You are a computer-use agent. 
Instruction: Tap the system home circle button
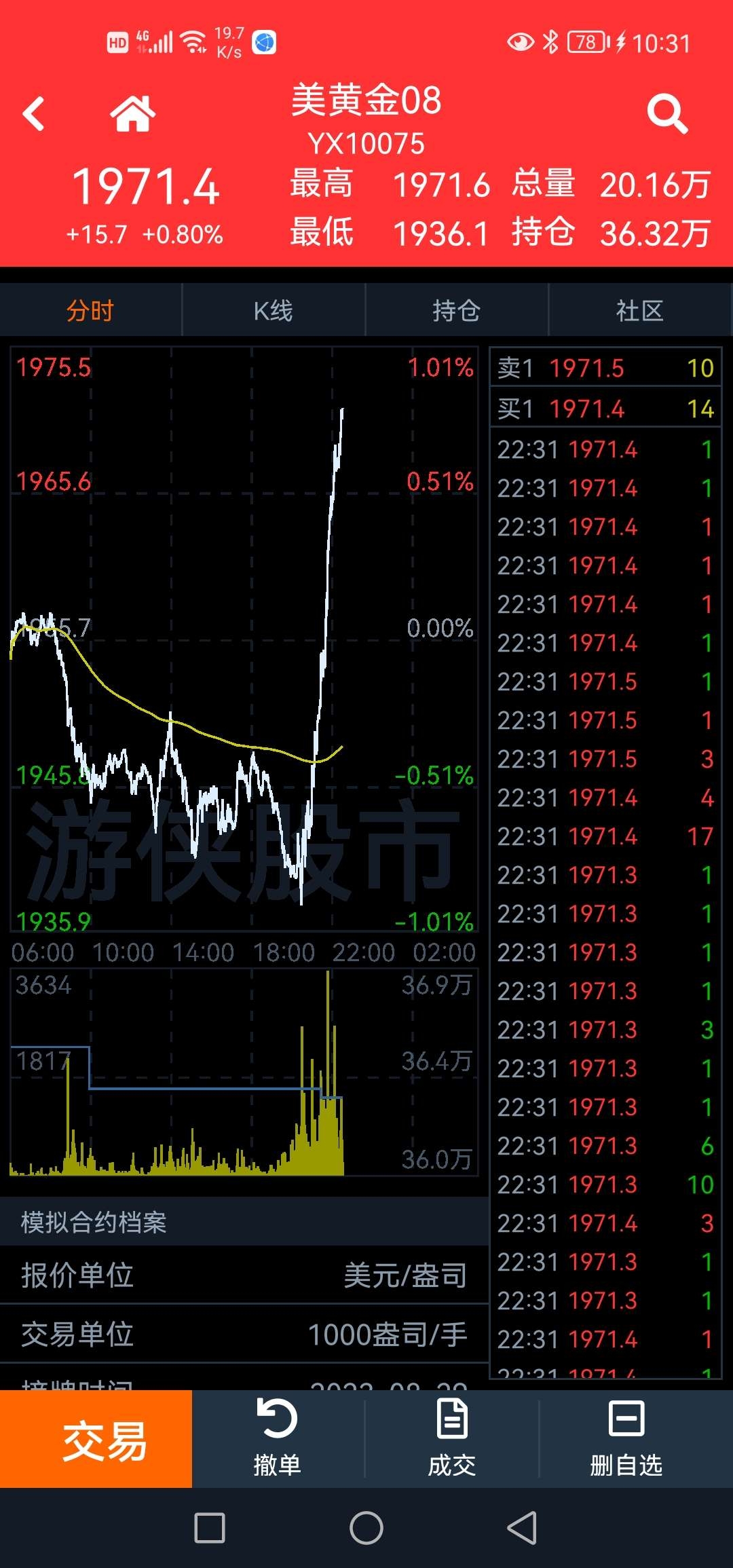coord(366,1528)
